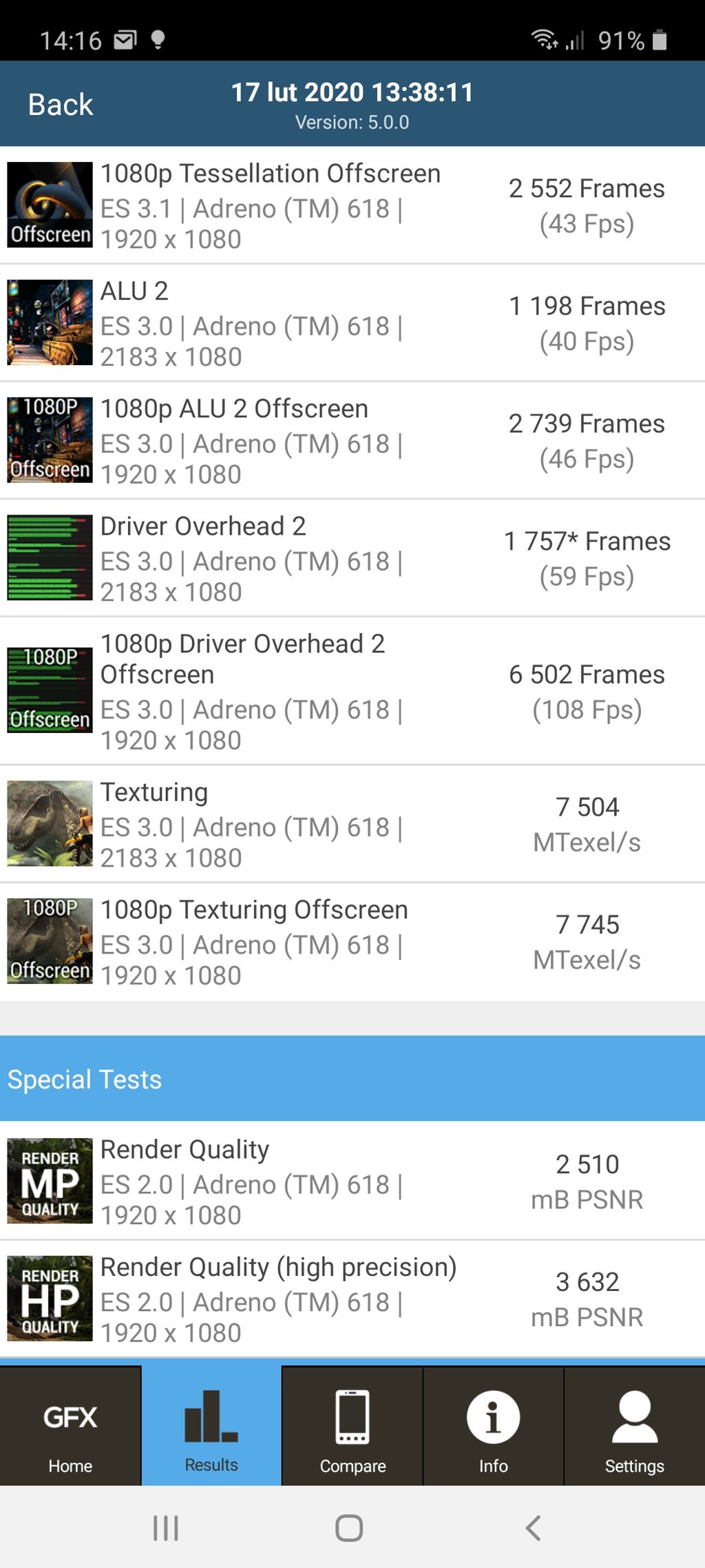This screenshot has height=1568, width=705.
Task: Open the system recent apps button
Action: 166,1527
